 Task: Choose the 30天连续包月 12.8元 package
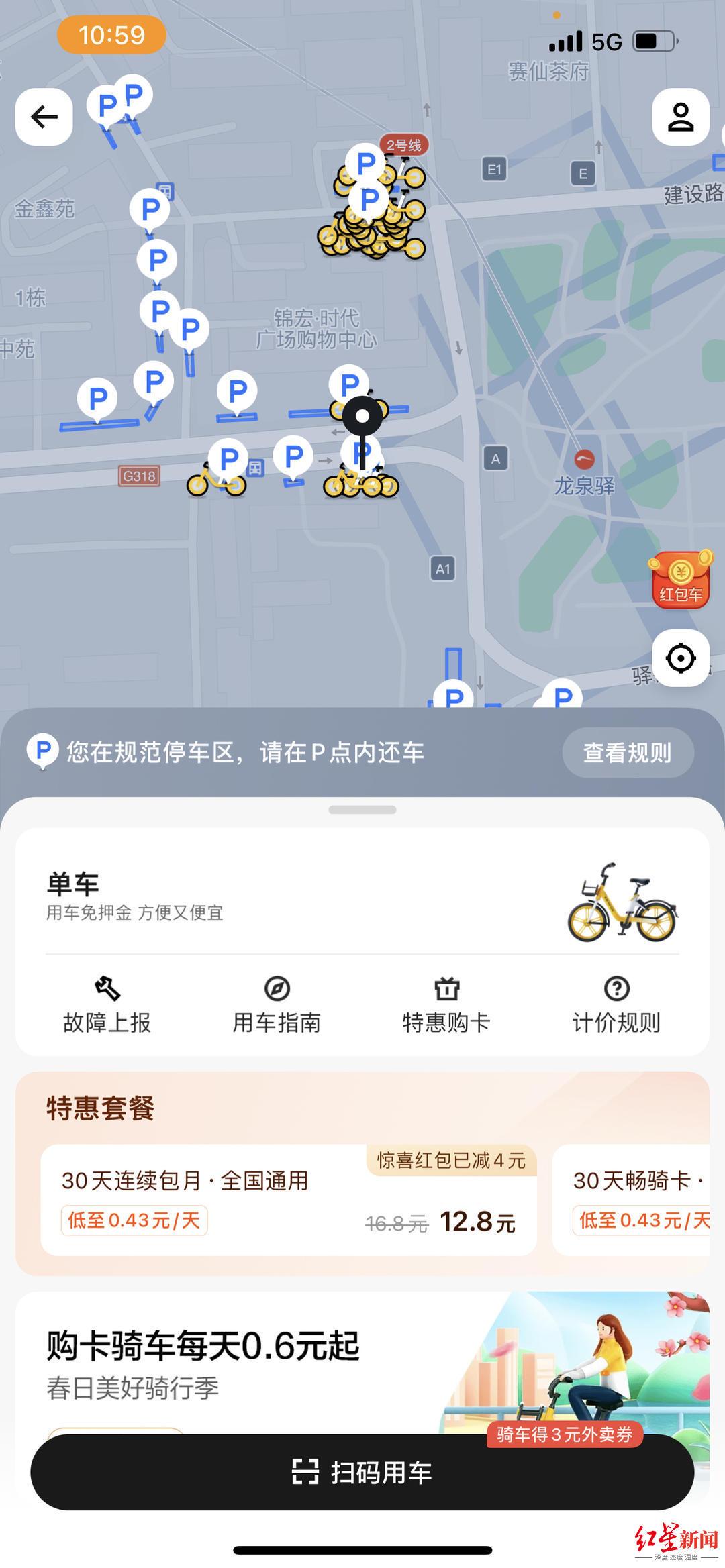click(x=289, y=1200)
